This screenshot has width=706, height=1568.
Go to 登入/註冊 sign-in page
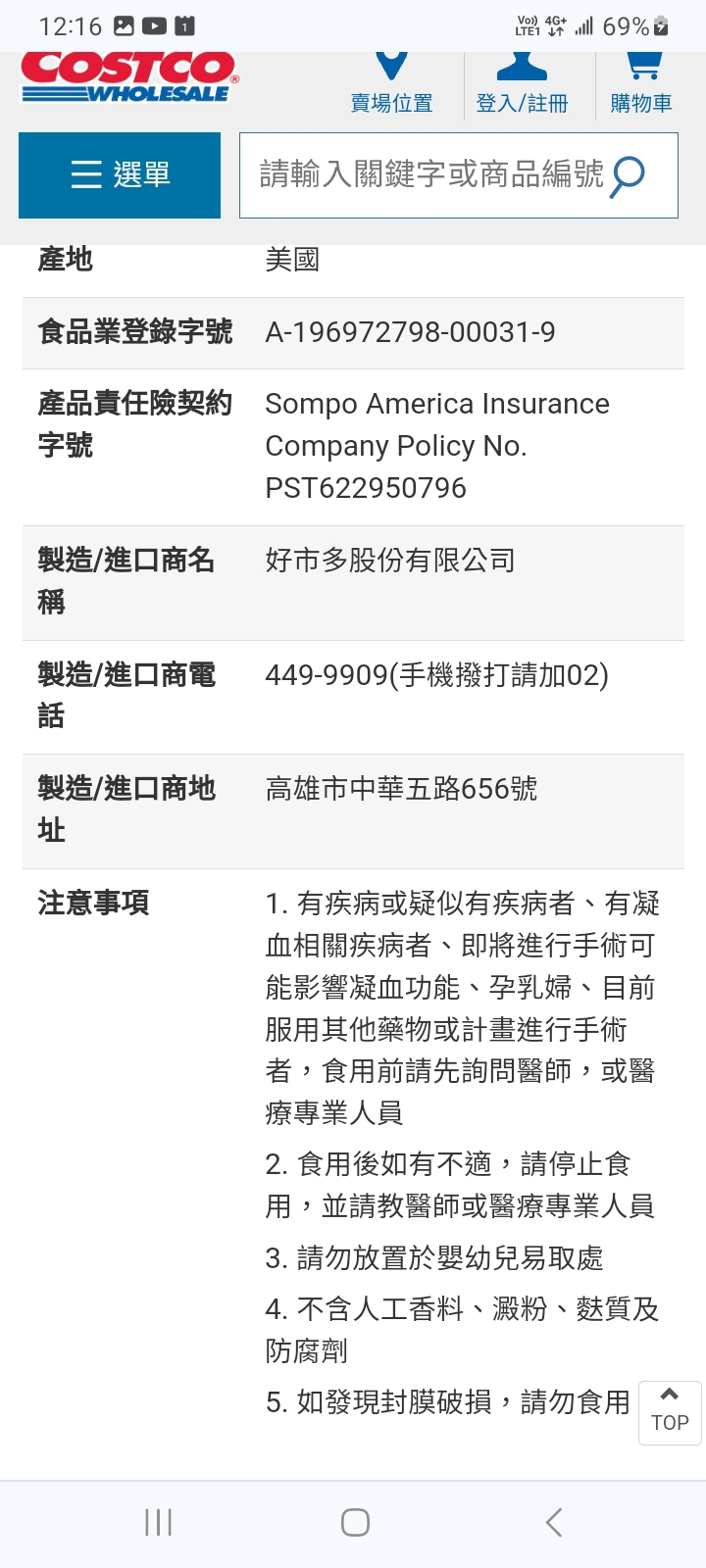tap(522, 84)
